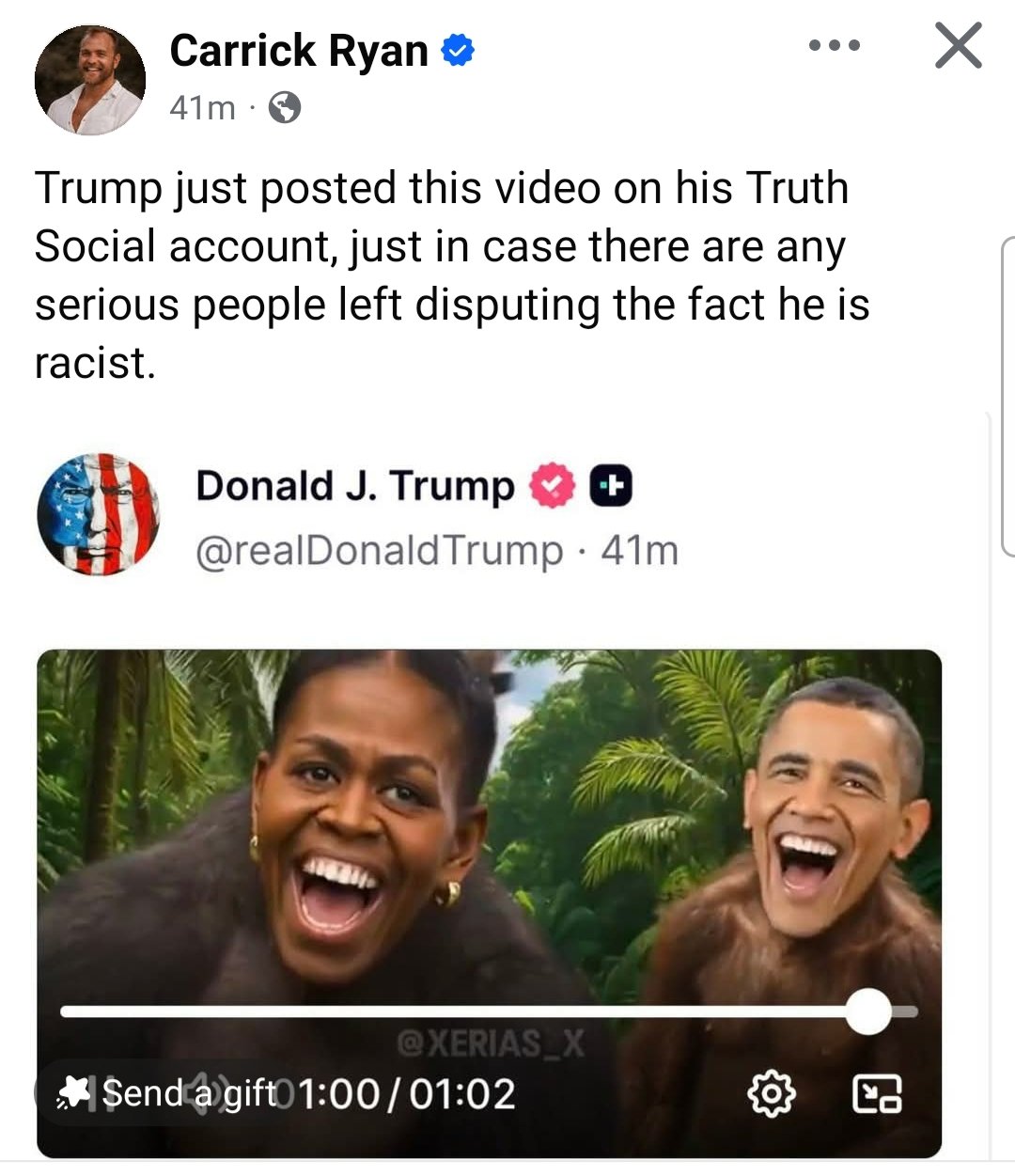Tap the video progress bar

[470, 1012]
